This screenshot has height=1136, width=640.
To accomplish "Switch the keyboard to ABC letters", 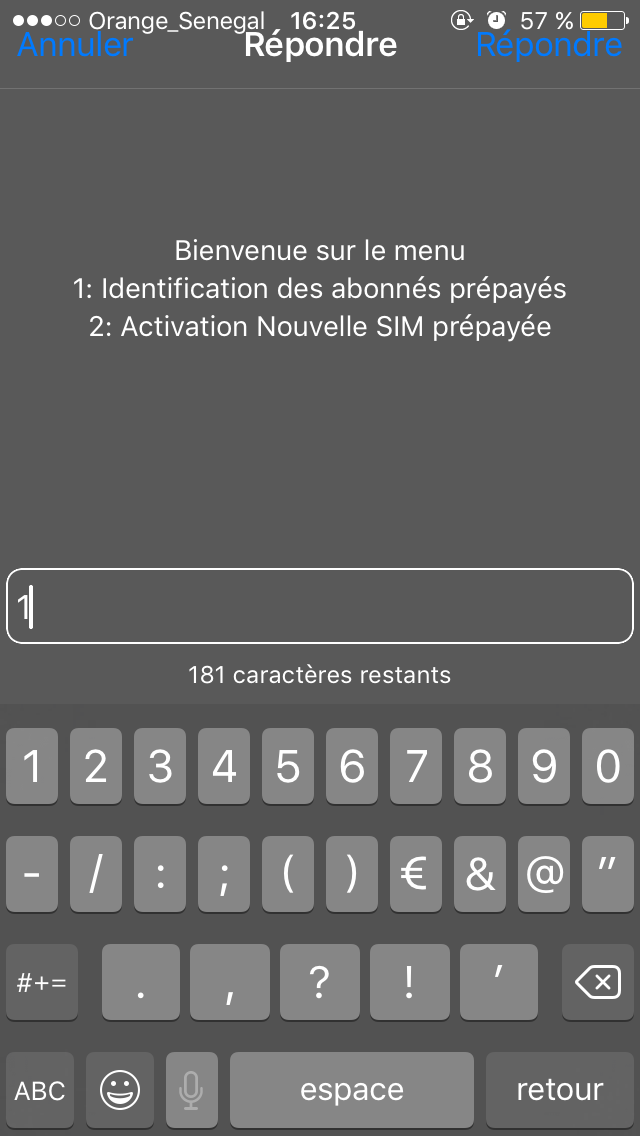I will (x=40, y=1090).
